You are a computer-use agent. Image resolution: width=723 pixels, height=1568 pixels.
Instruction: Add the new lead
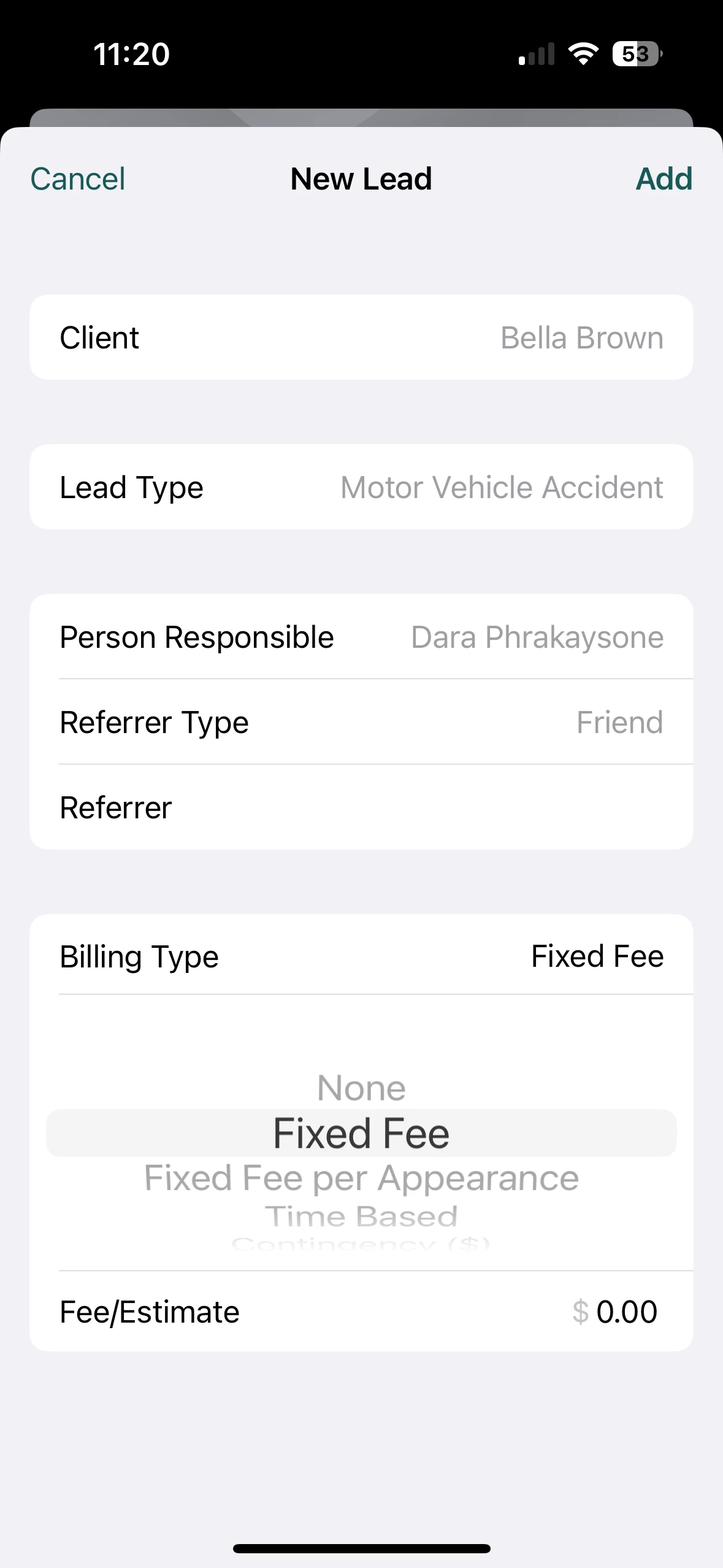click(x=664, y=179)
